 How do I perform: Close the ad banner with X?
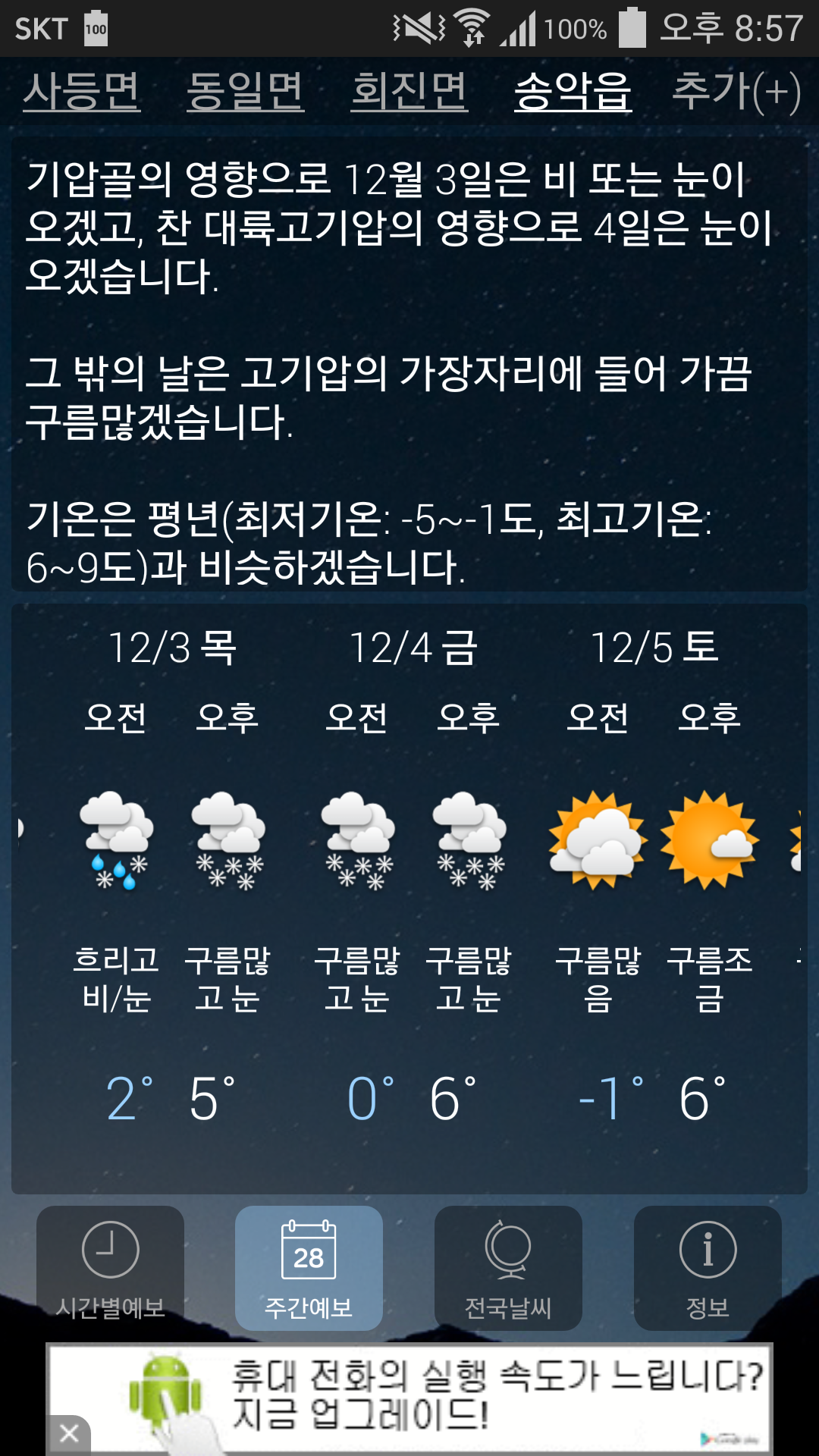pos(69,1432)
